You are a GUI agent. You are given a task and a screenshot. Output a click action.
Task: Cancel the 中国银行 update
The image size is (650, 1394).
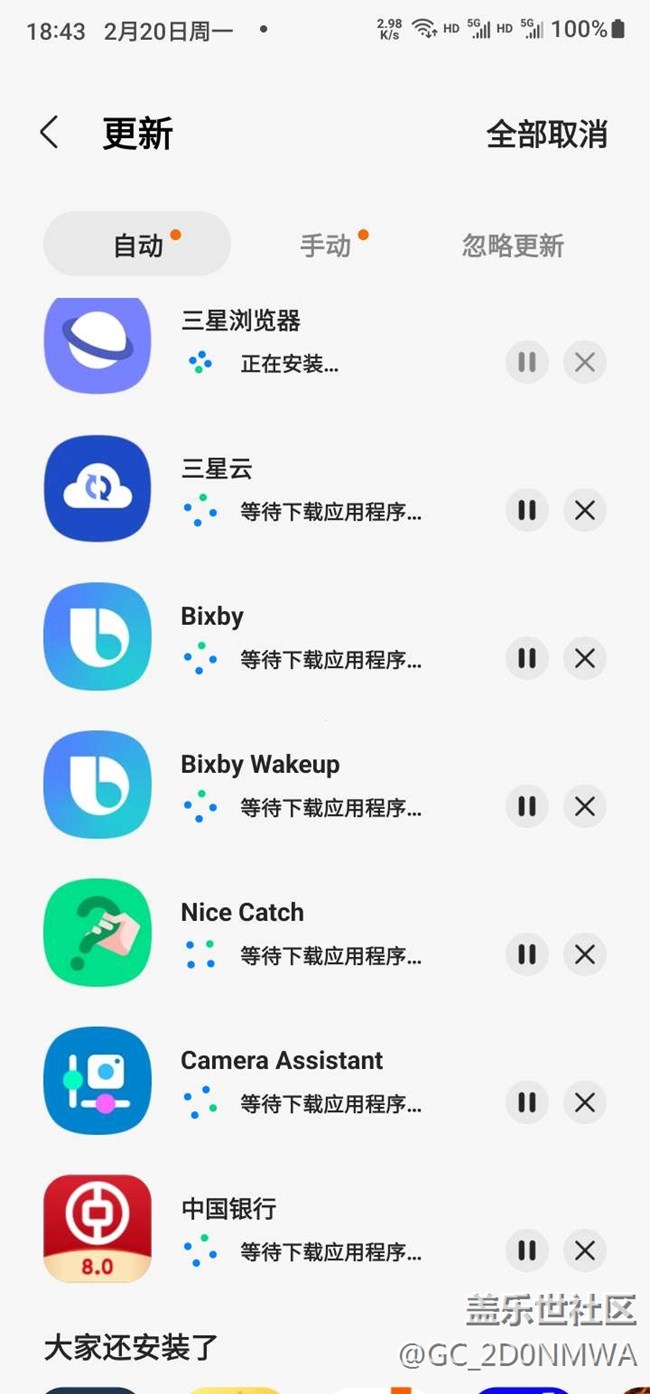pyautogui.click(x=585, y=1250)
